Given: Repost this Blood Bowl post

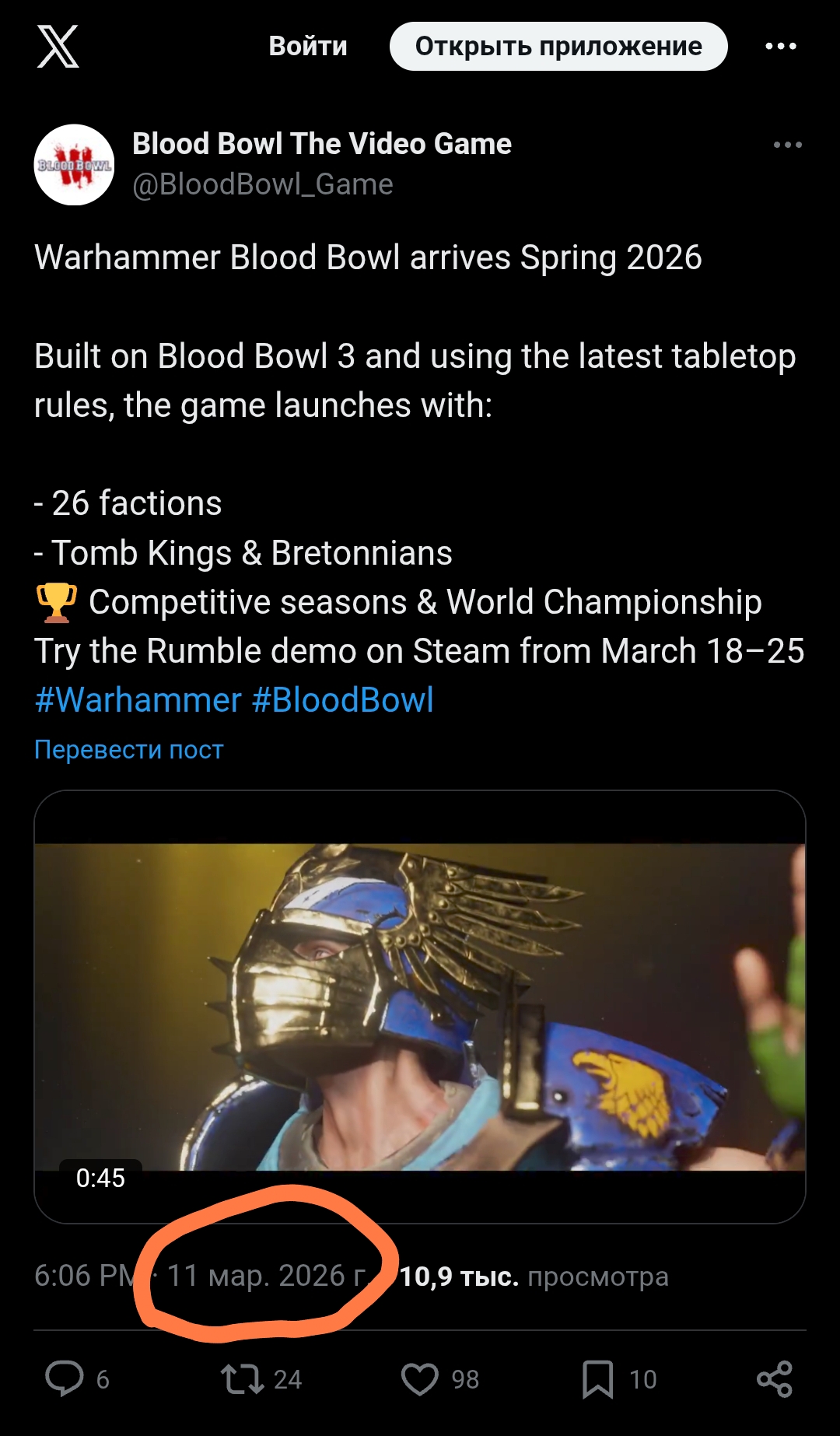Looking at the screenshot, I should [x=243, y=1378].
